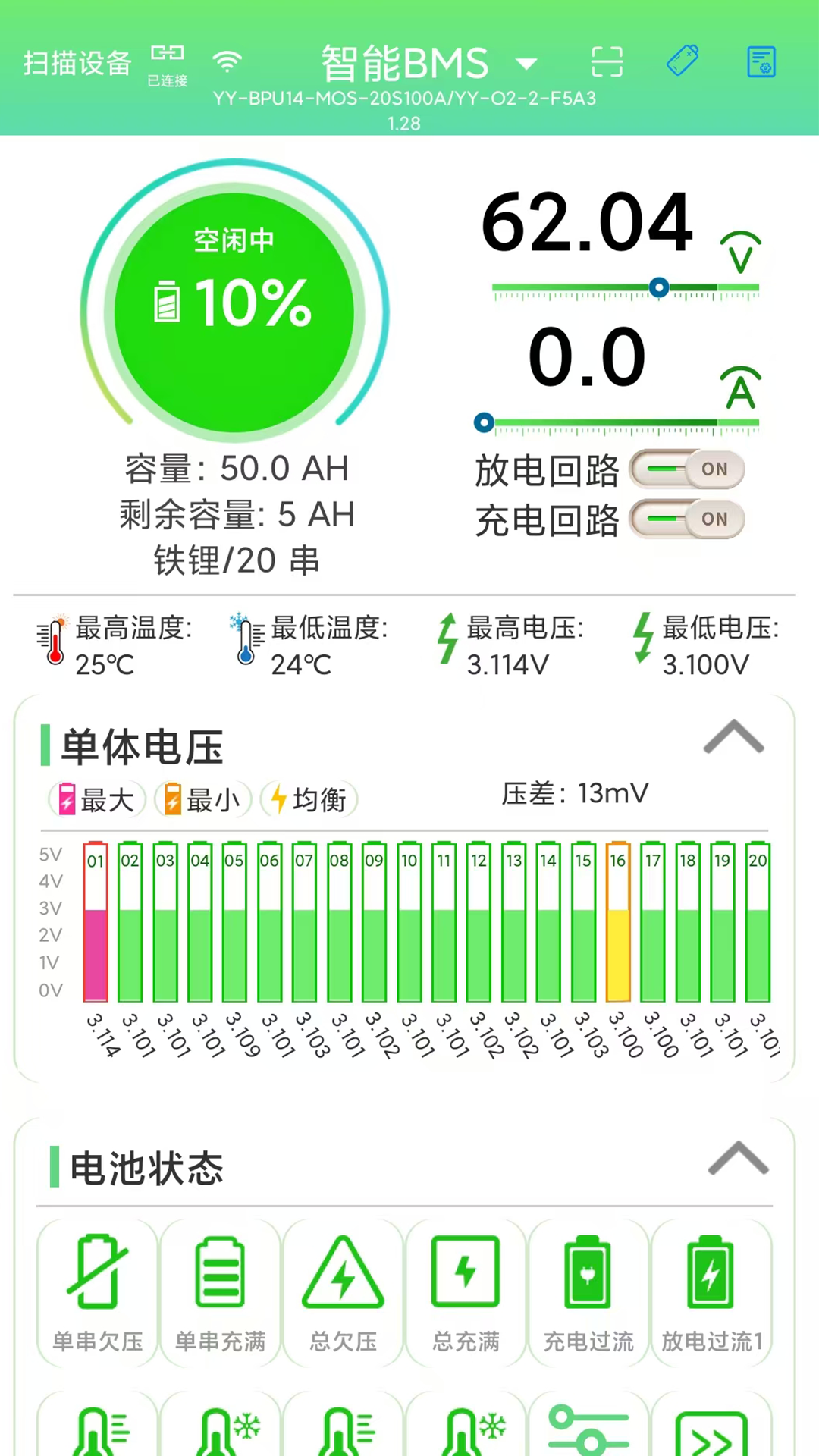
Task: Click the WiFi signal icon
Action: tap(228, 61)
